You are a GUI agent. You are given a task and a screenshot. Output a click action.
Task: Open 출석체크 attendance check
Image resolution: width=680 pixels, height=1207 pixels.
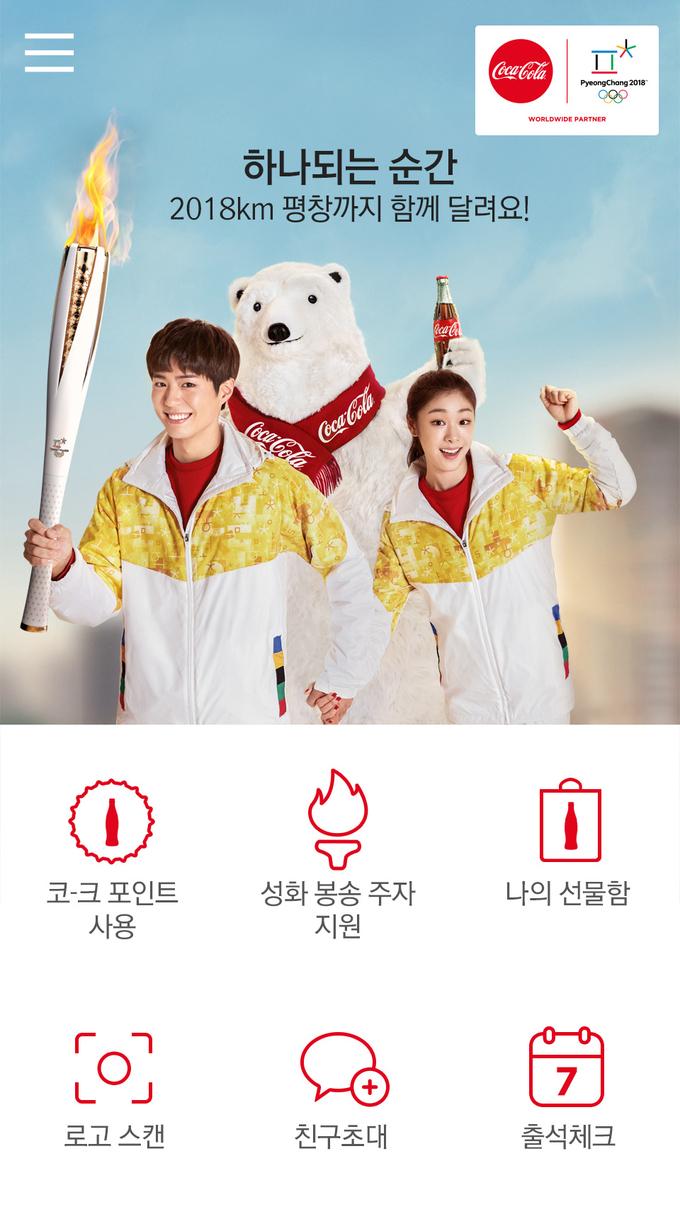coord(567,1090)
